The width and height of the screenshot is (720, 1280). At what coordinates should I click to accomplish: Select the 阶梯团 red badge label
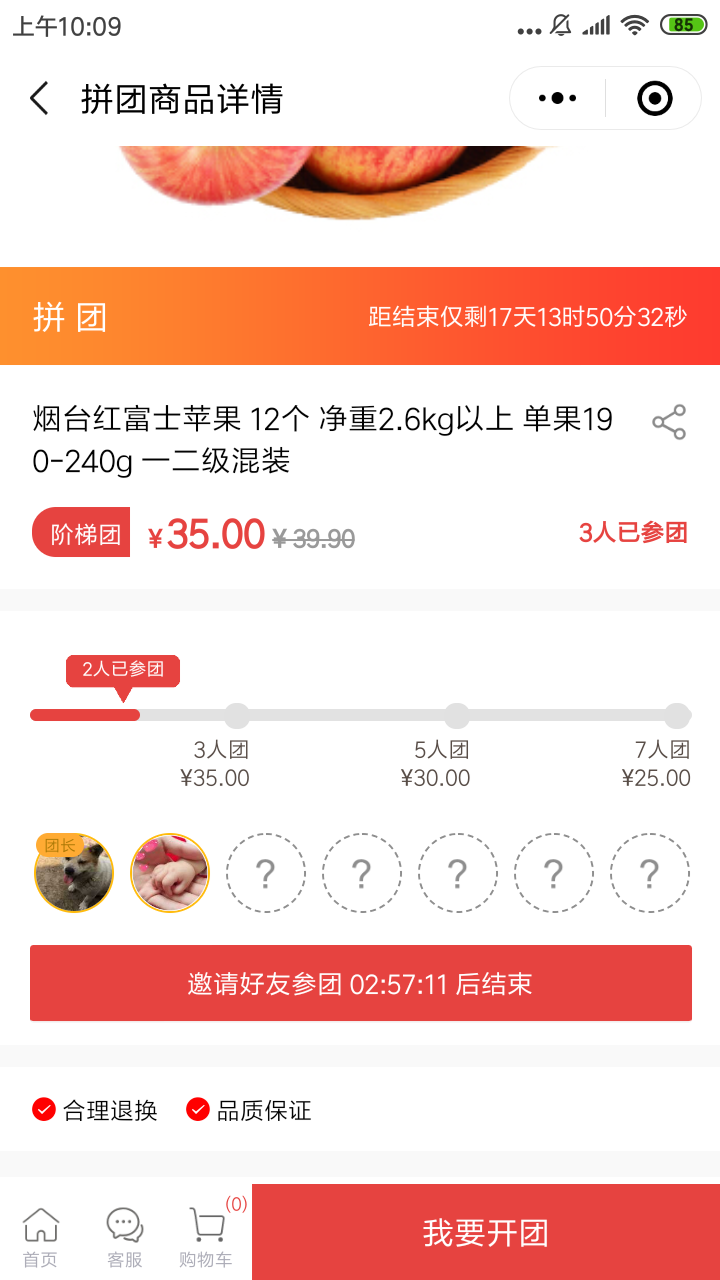point(81,534)
